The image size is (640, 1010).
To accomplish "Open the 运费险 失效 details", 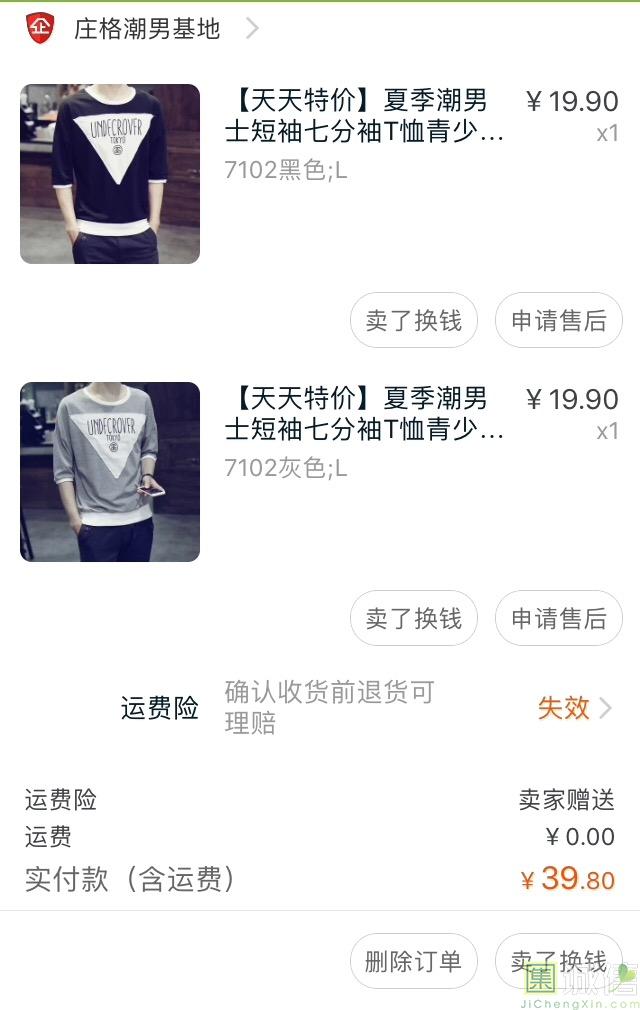I will click(x=574, y=708).
